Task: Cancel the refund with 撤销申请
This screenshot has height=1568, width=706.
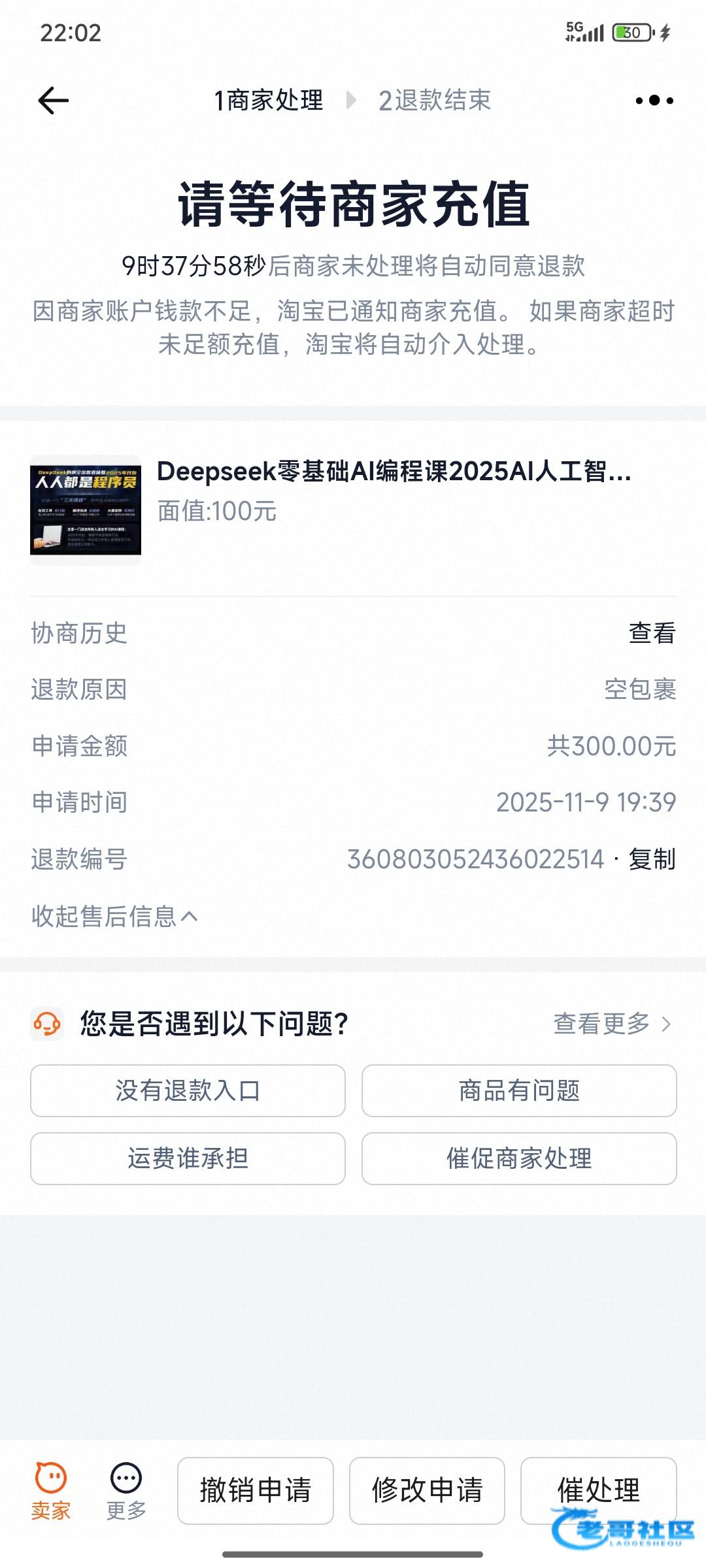Action: coord(256,1490)
